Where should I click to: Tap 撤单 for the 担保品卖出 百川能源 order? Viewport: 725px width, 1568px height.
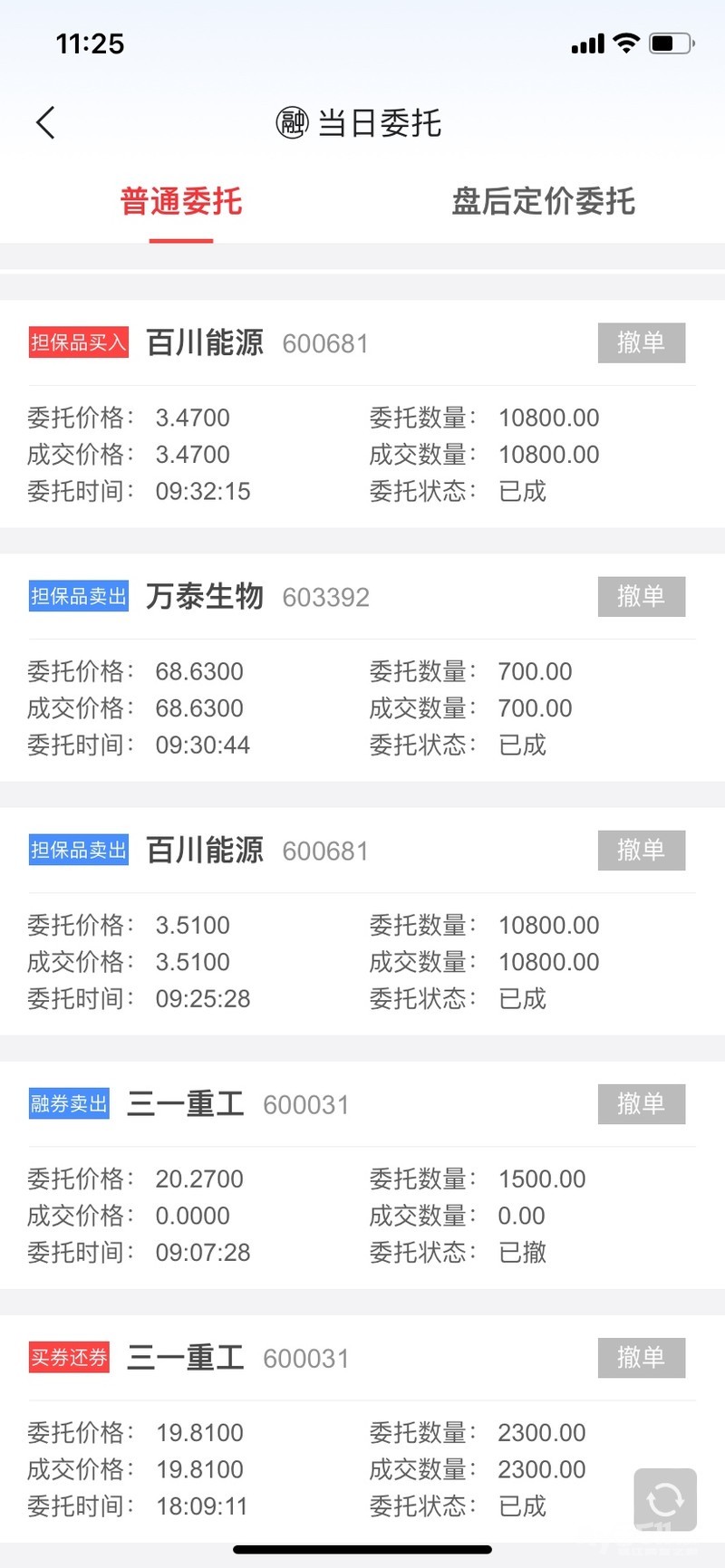(641, 851)
